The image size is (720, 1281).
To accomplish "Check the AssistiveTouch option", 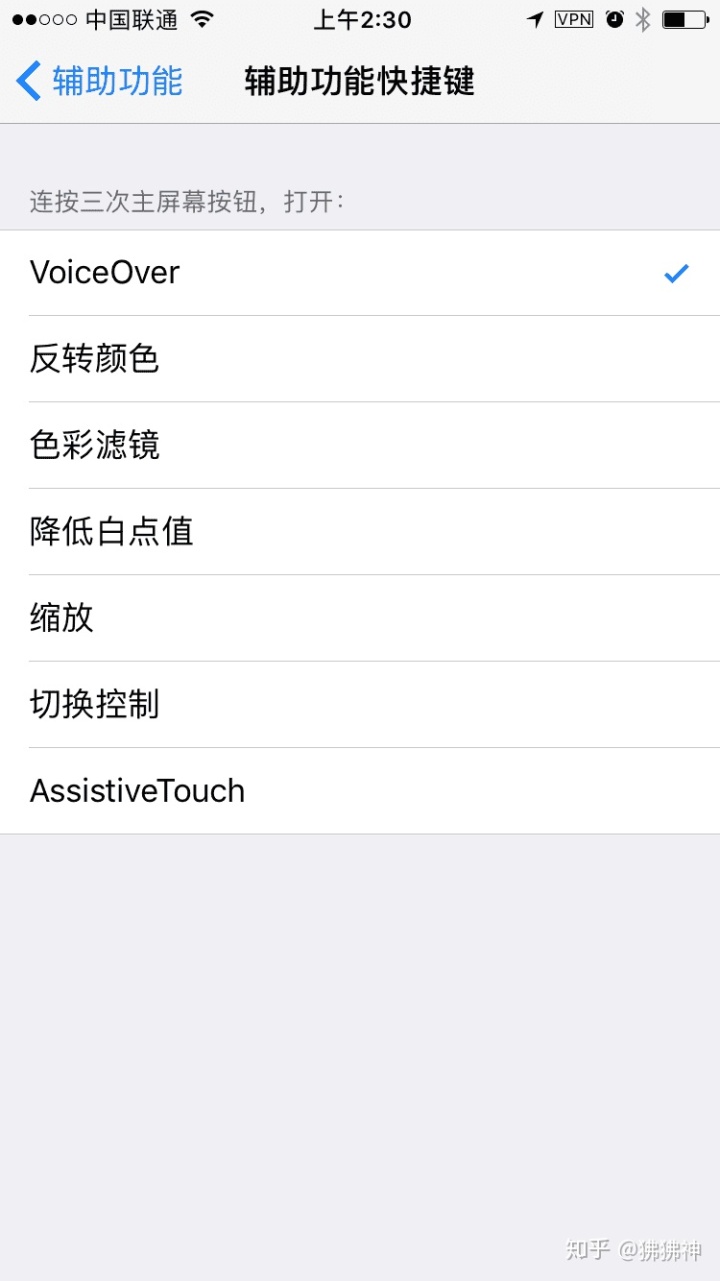I will click(360, 791).
